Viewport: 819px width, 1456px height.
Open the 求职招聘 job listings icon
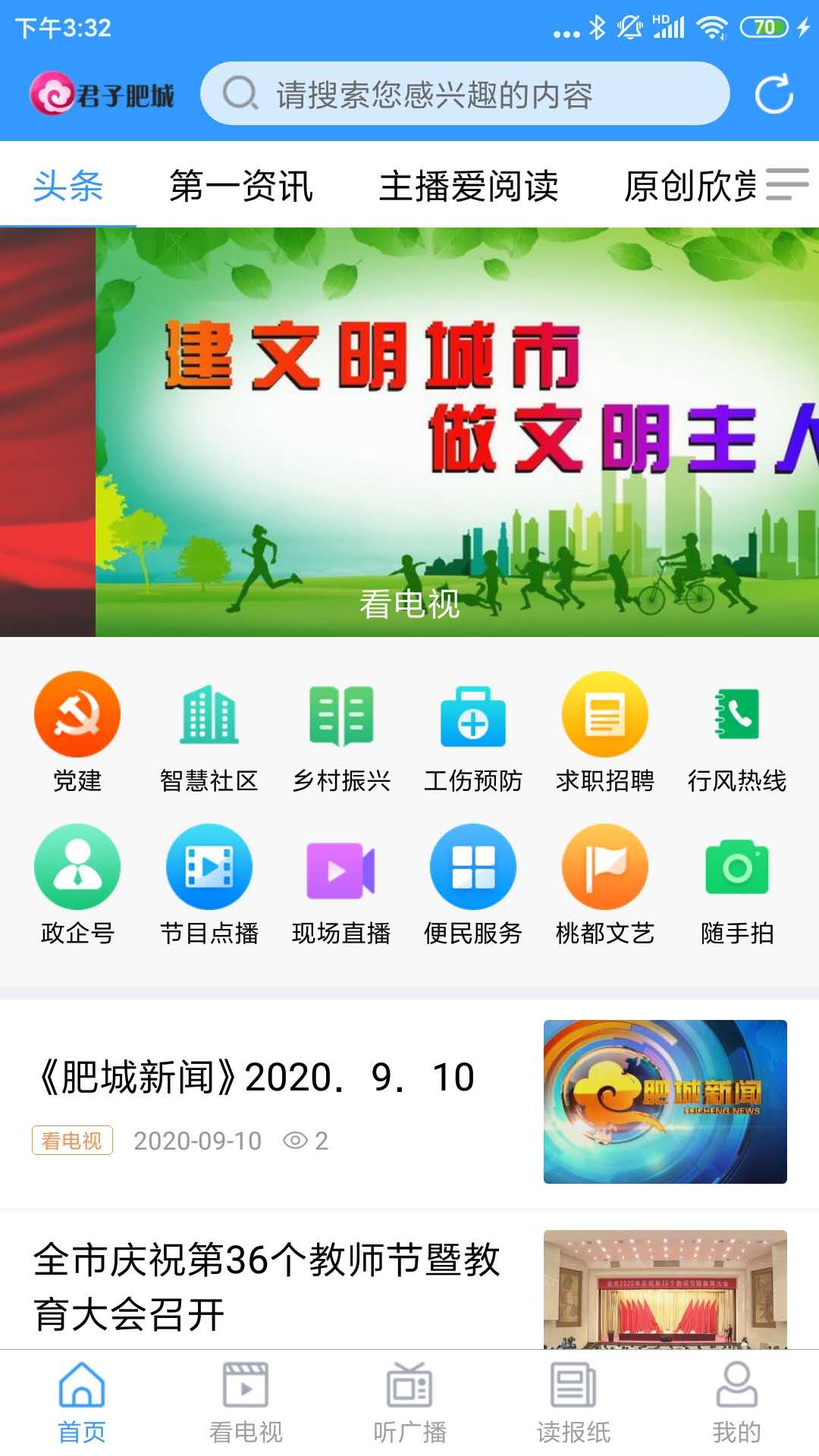click(x=603, y=715)
